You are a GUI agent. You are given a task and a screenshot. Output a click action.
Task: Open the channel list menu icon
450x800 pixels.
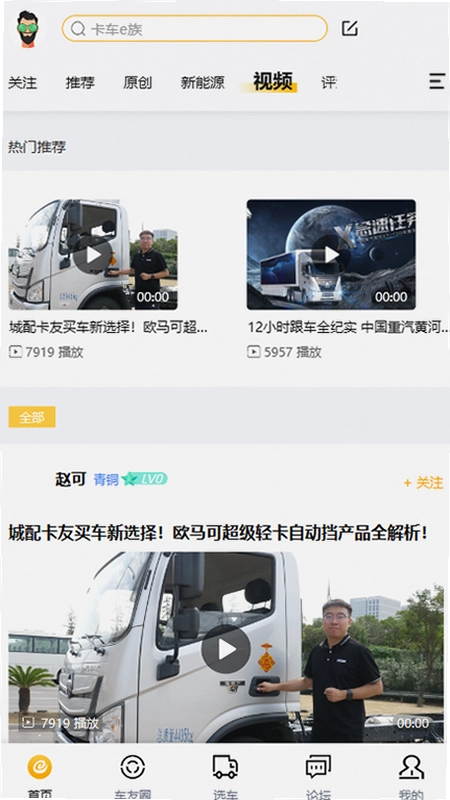(437, 81)
